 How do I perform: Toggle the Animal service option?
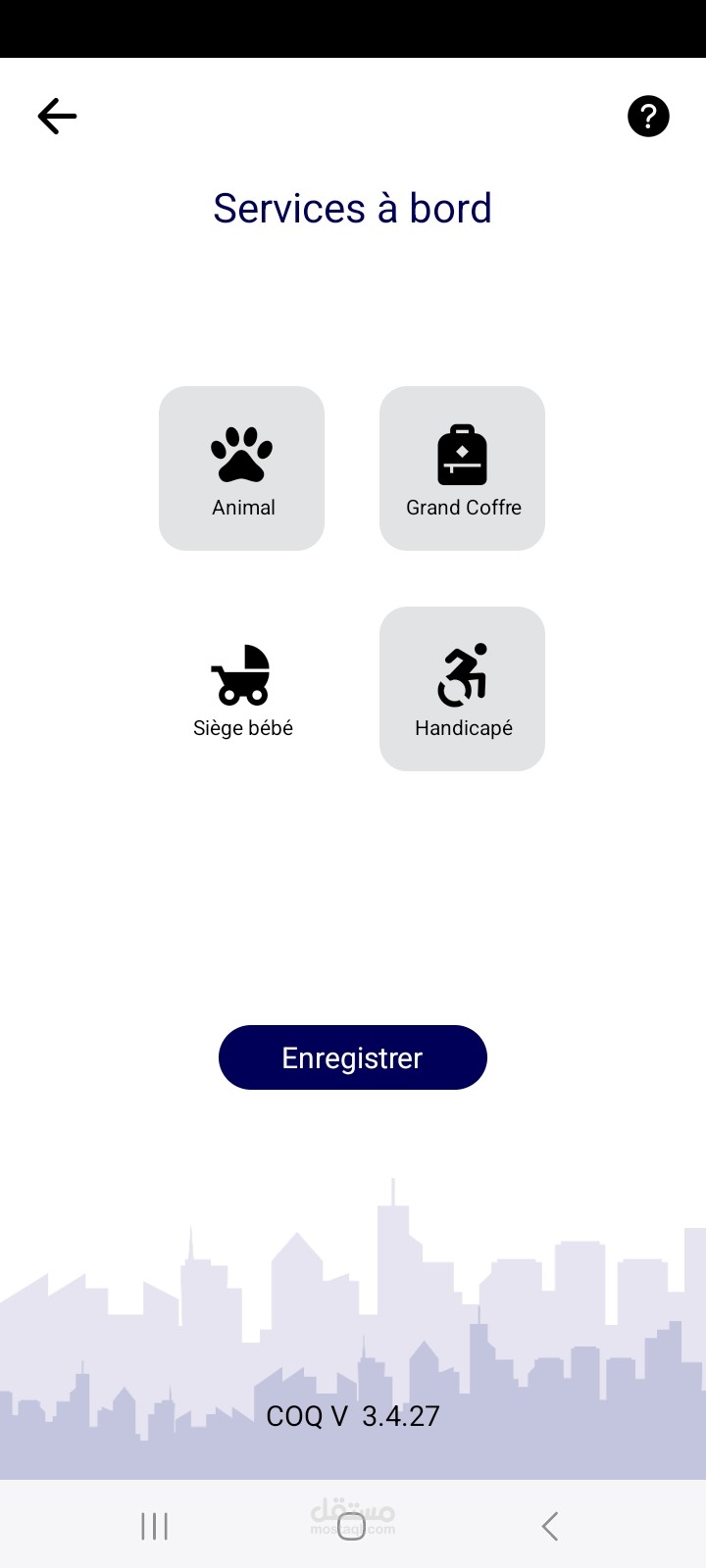click(x=242, y=468)
